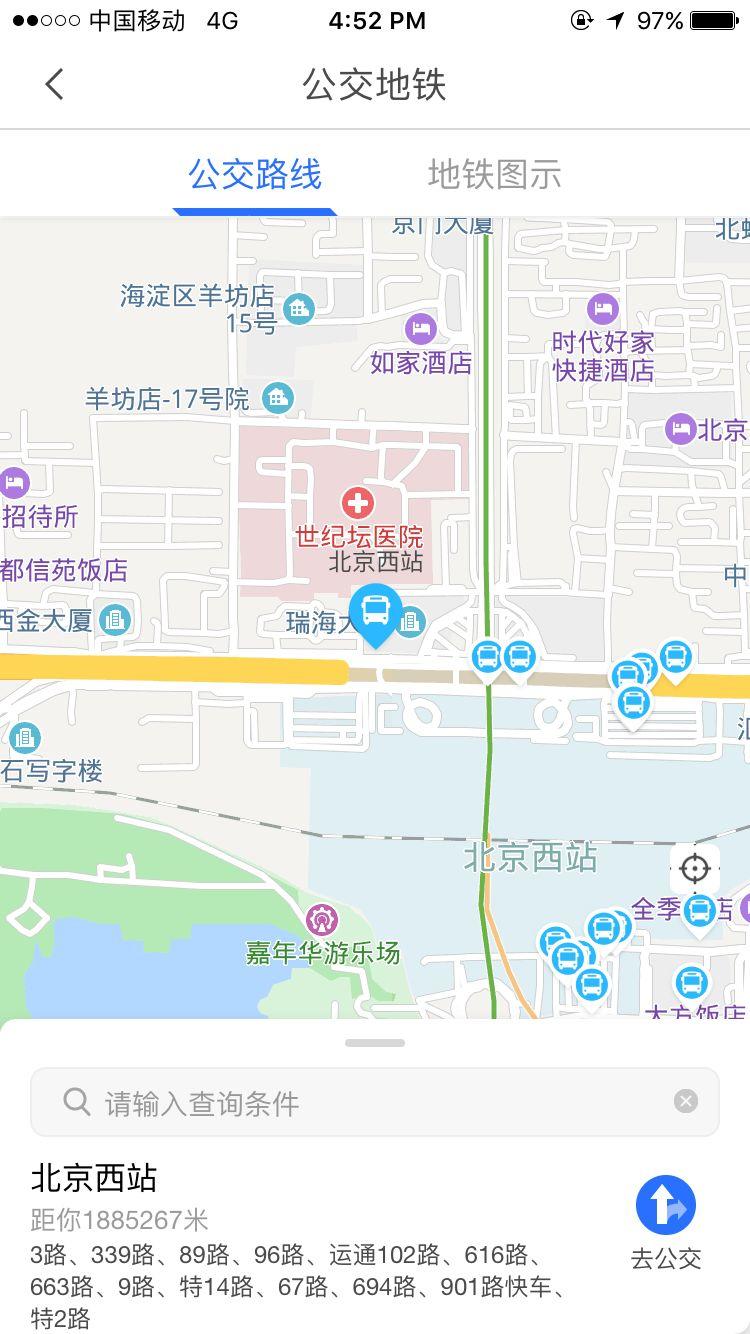
Task: Tap the locate-me crosshair button
Action: 694,868
